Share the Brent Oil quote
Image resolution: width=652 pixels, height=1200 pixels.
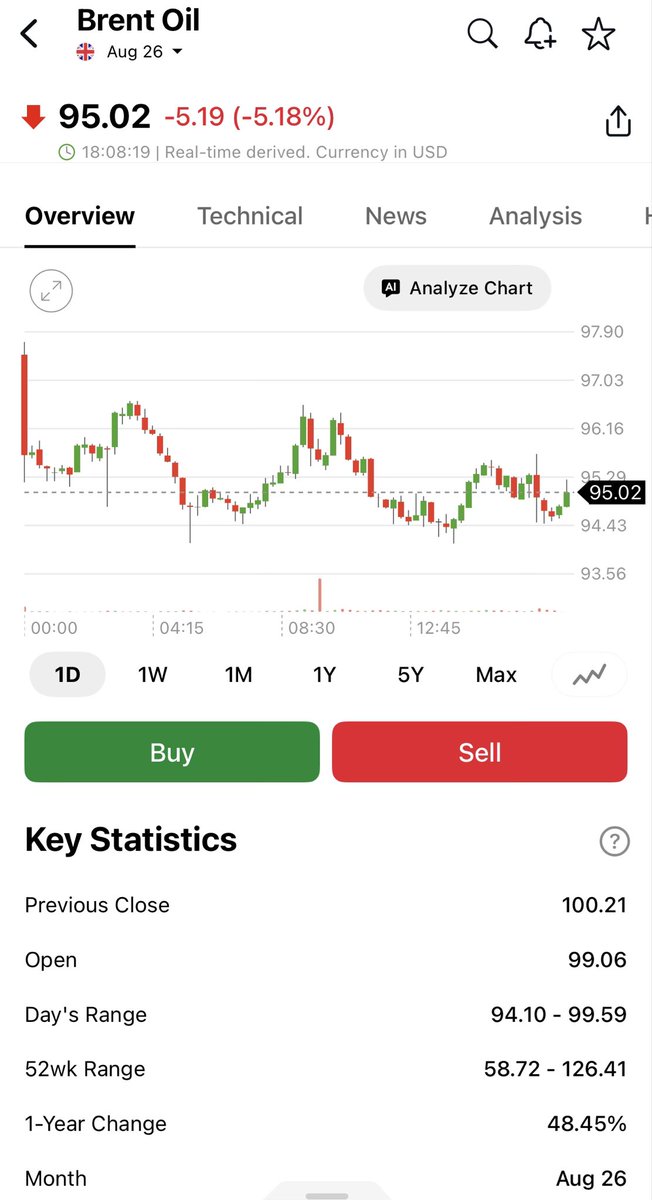tap(618, 121)
